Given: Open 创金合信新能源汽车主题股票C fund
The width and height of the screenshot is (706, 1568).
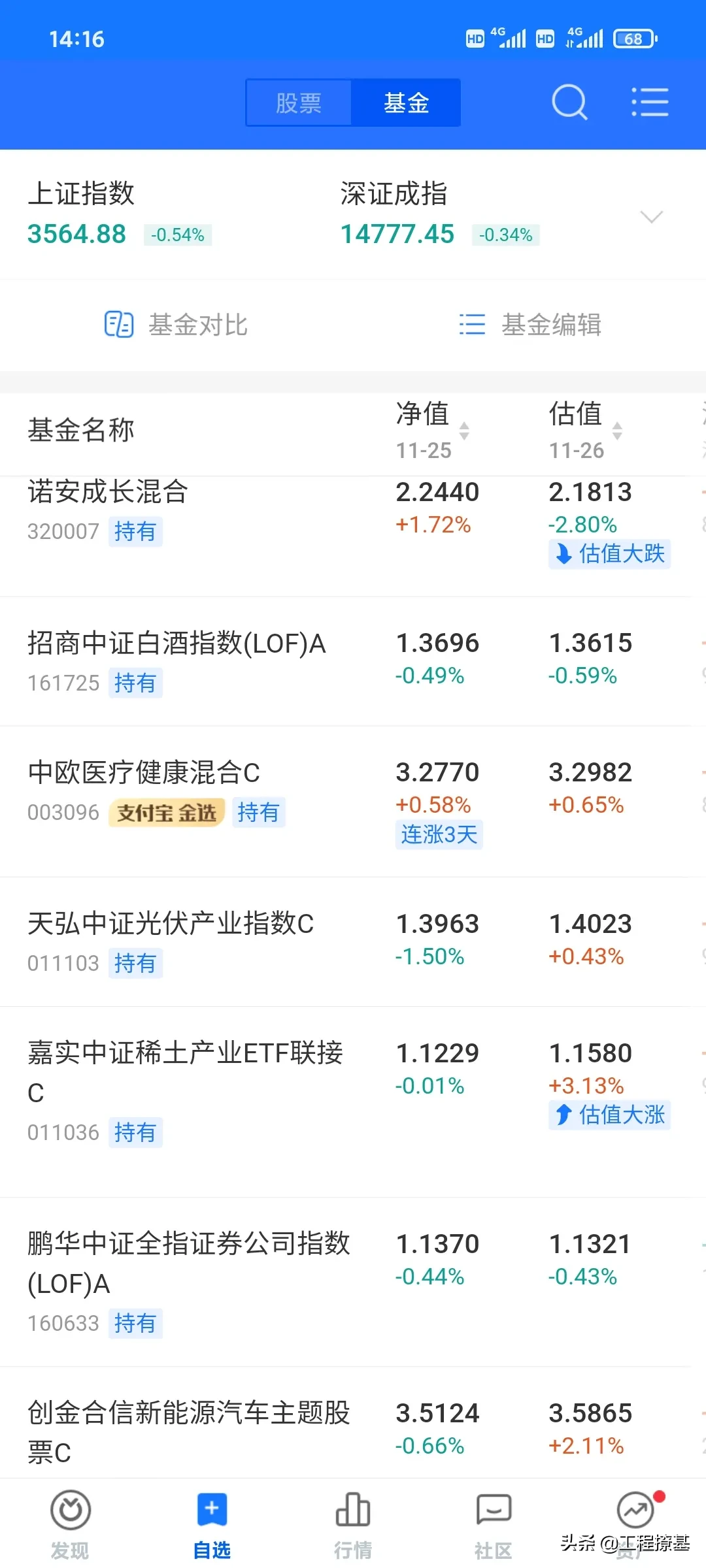Looking at the screenshot, I should point(188,1413).
